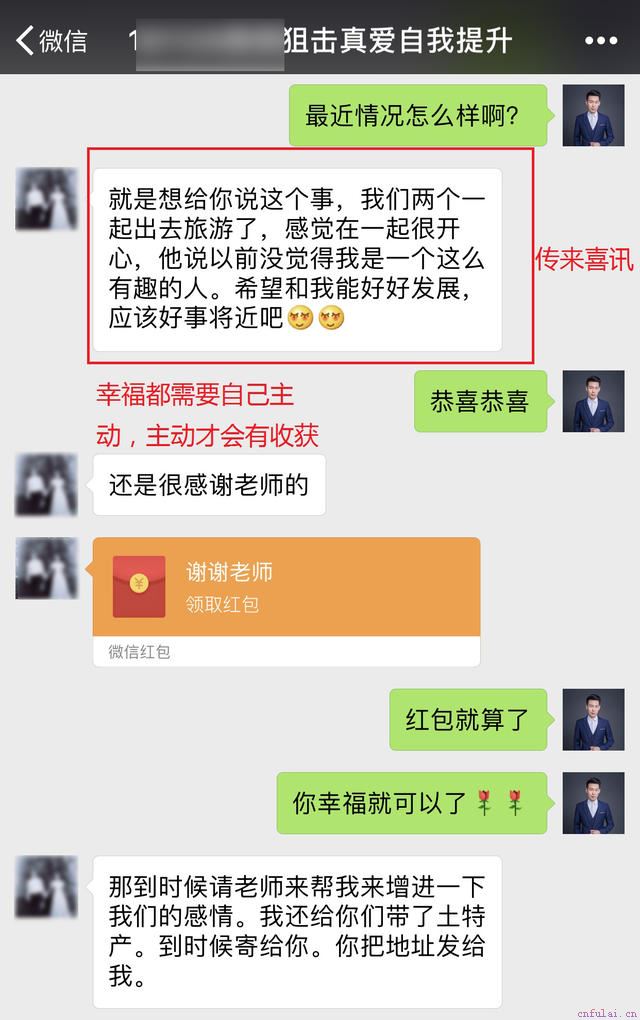The height and width of the screenshot is (1020, 640).
Task: Open your own avatar beside 恭喜恭喜
Action: point(593,401)
